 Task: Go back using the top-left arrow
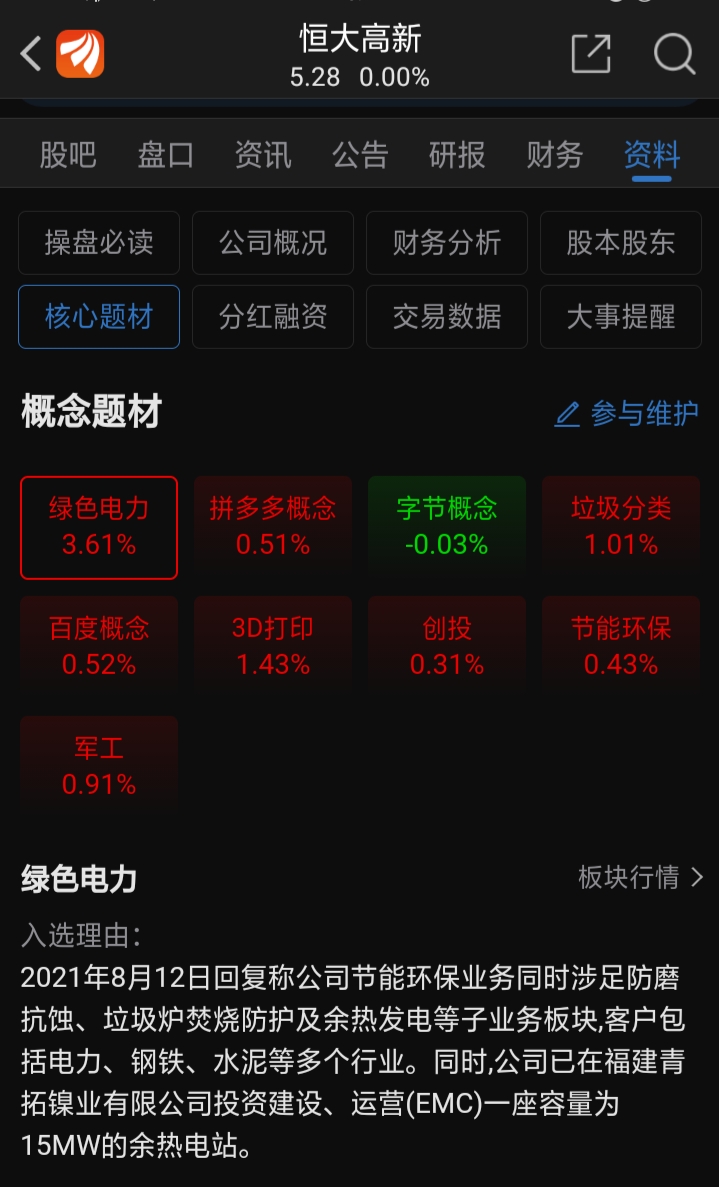coord(30,54)
